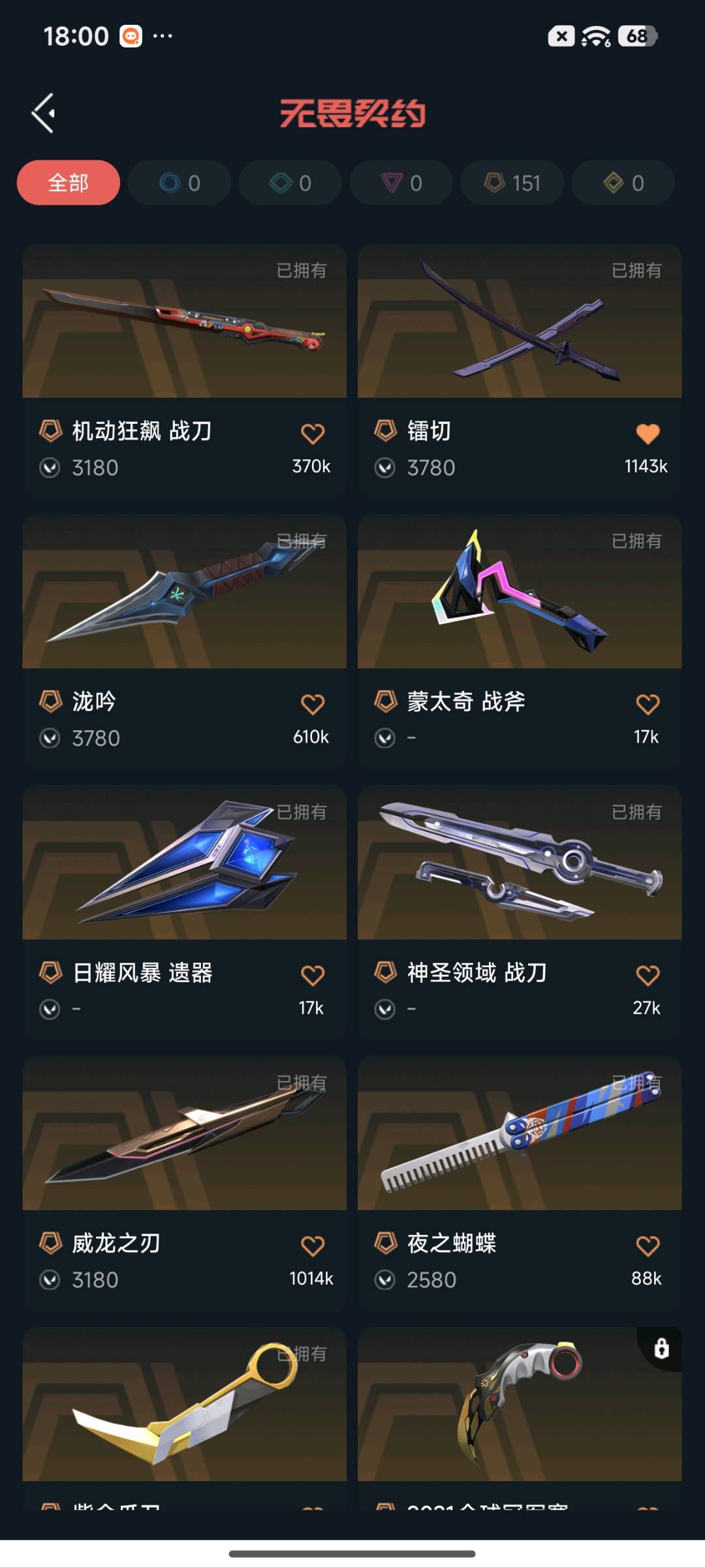Switch to the filter chip showing 151
The image size is (705, 1568).
[512, 183]
